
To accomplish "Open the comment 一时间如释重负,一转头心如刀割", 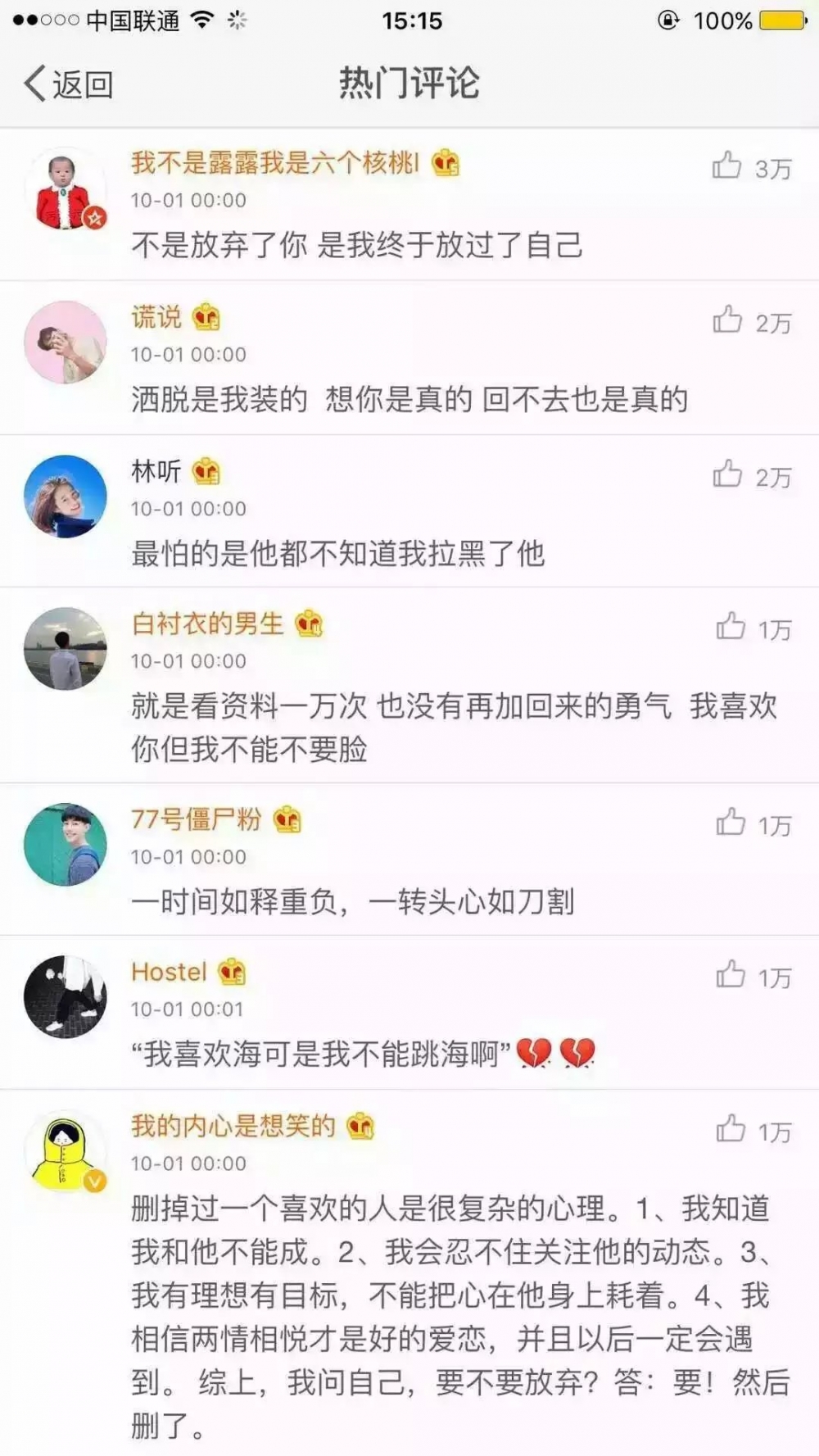I will (353, 902).
